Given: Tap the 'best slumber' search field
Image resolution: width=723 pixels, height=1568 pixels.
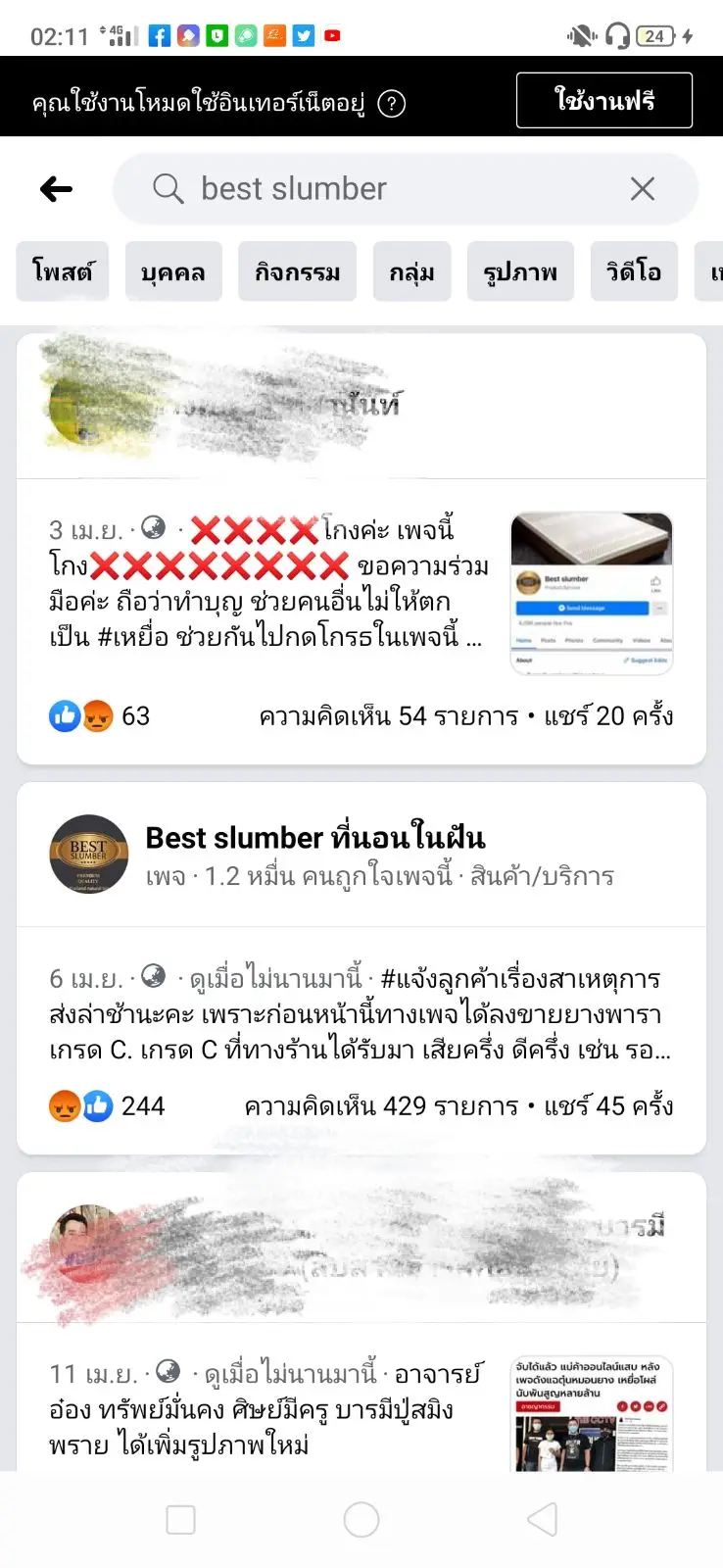Looking at the screenshot, I should pos(392,189).
